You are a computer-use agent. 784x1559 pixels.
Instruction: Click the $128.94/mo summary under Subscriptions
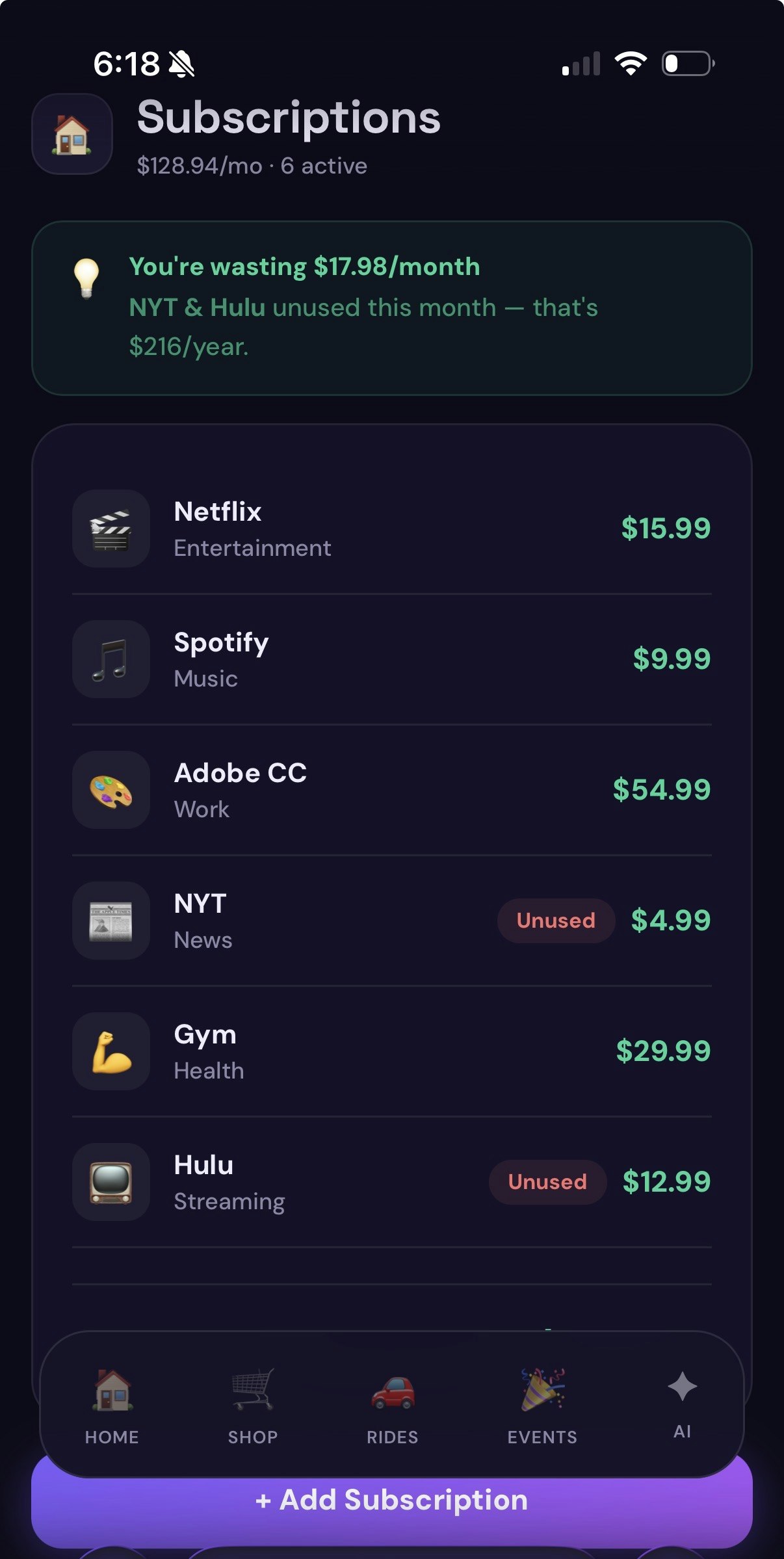coord(250,166)
